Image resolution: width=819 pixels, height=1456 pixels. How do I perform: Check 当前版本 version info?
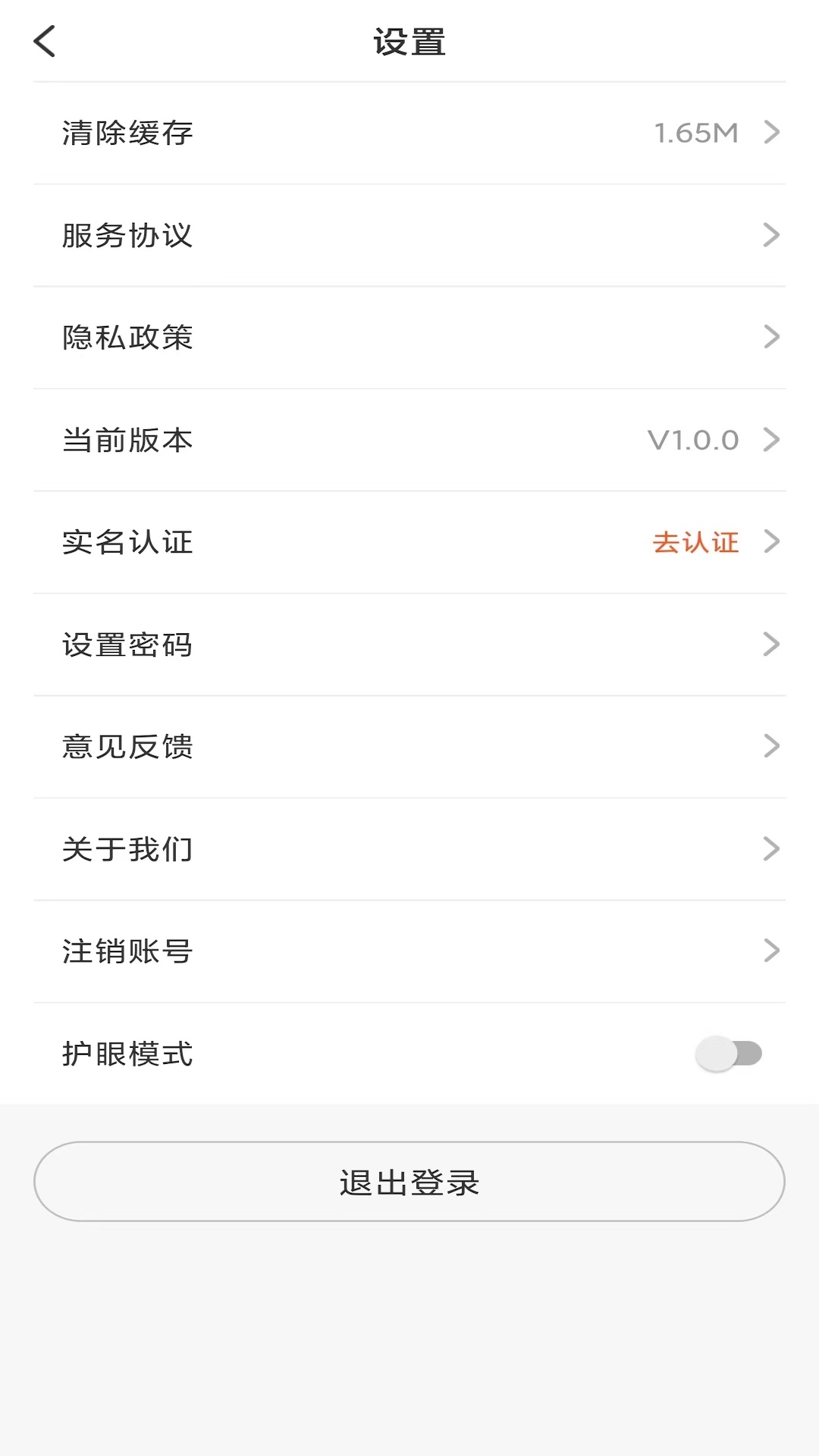409,440
